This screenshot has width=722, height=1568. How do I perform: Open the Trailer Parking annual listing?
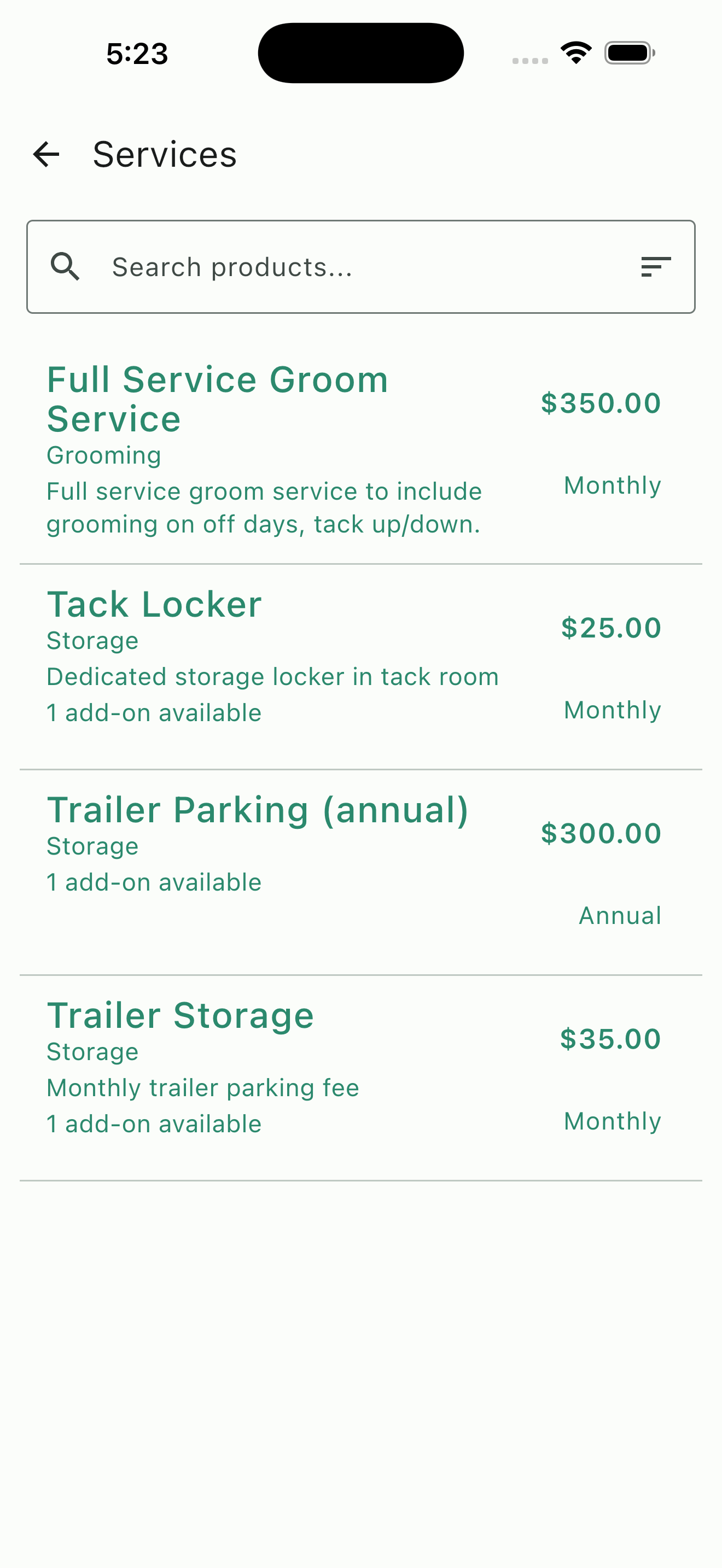click(258, 809)
